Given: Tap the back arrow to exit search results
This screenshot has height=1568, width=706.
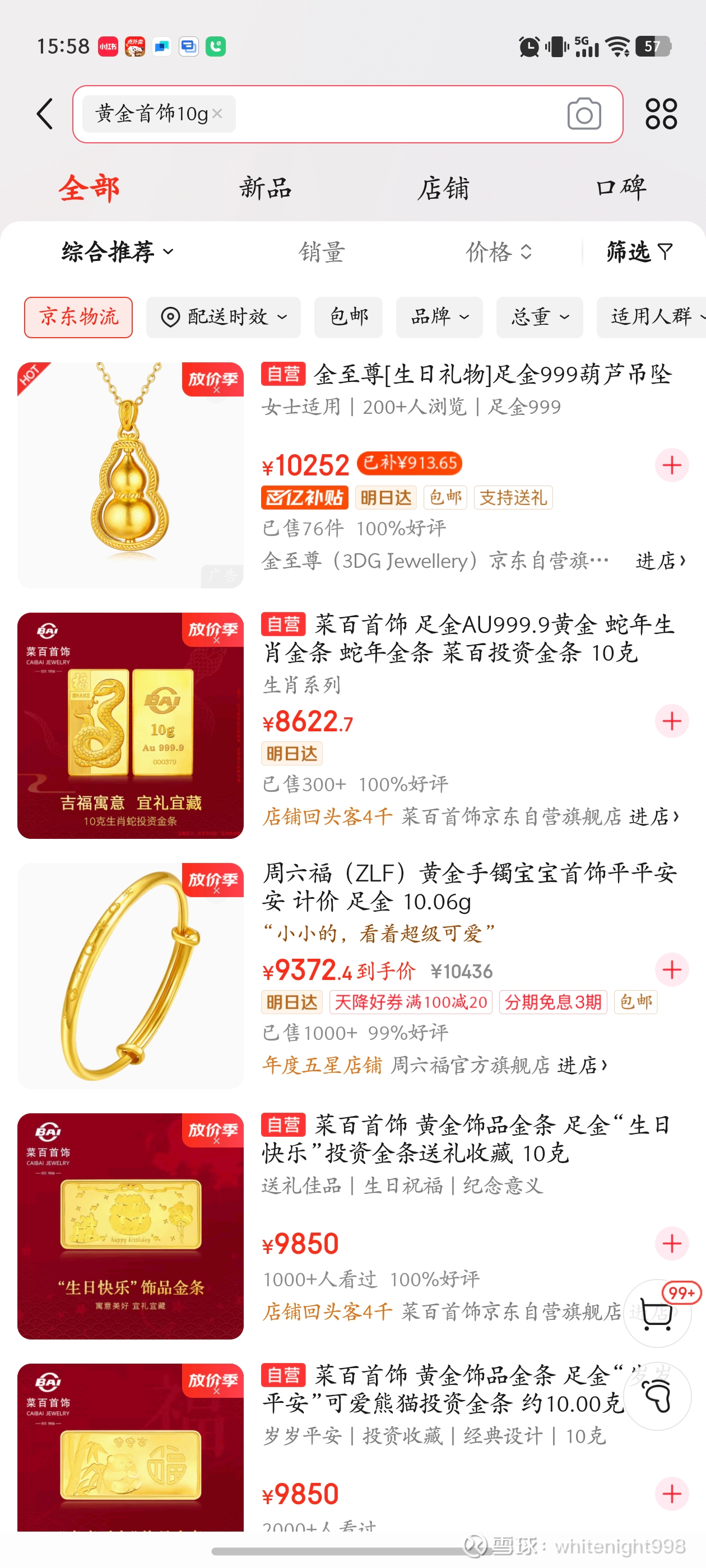Looking at the screenshot, I should (x=44, y=113).
